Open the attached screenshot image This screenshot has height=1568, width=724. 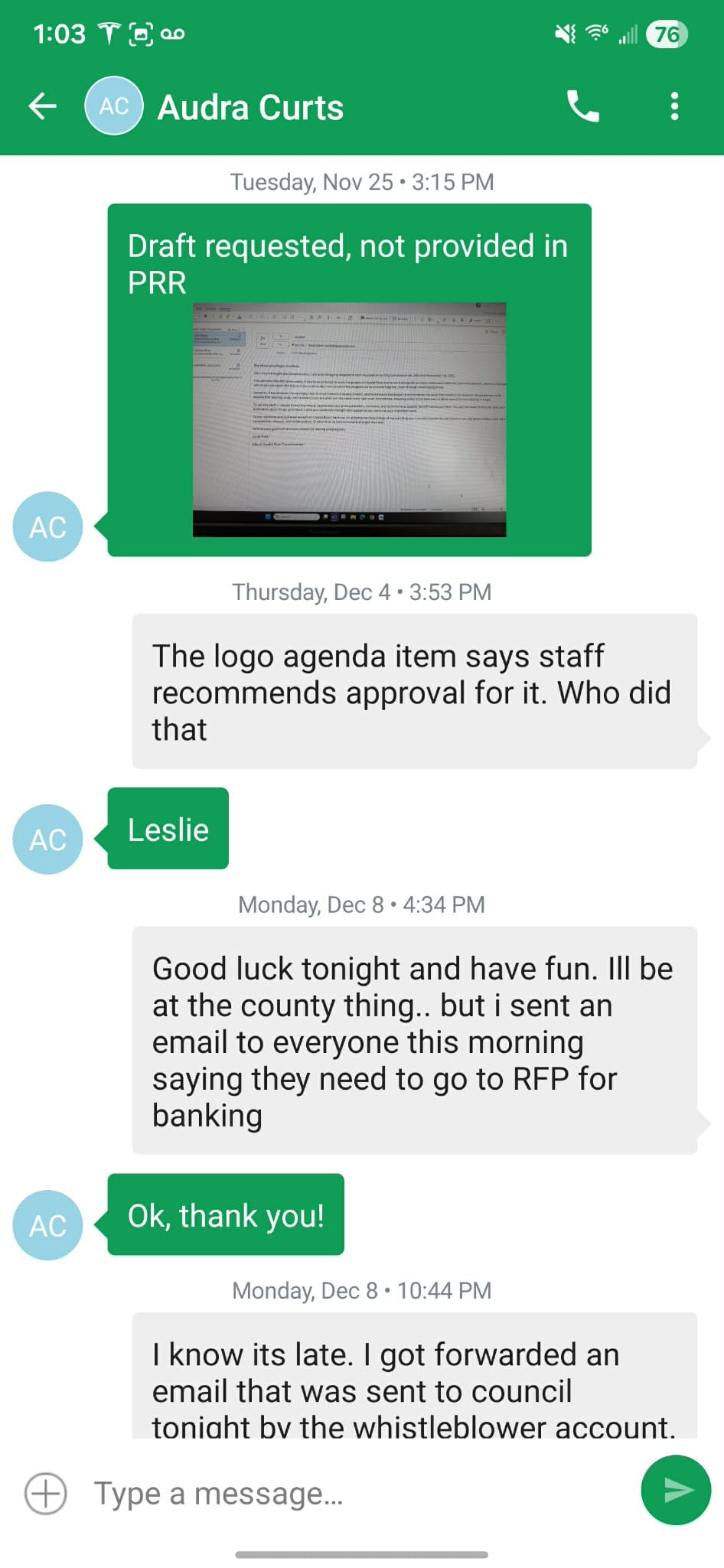349,419
